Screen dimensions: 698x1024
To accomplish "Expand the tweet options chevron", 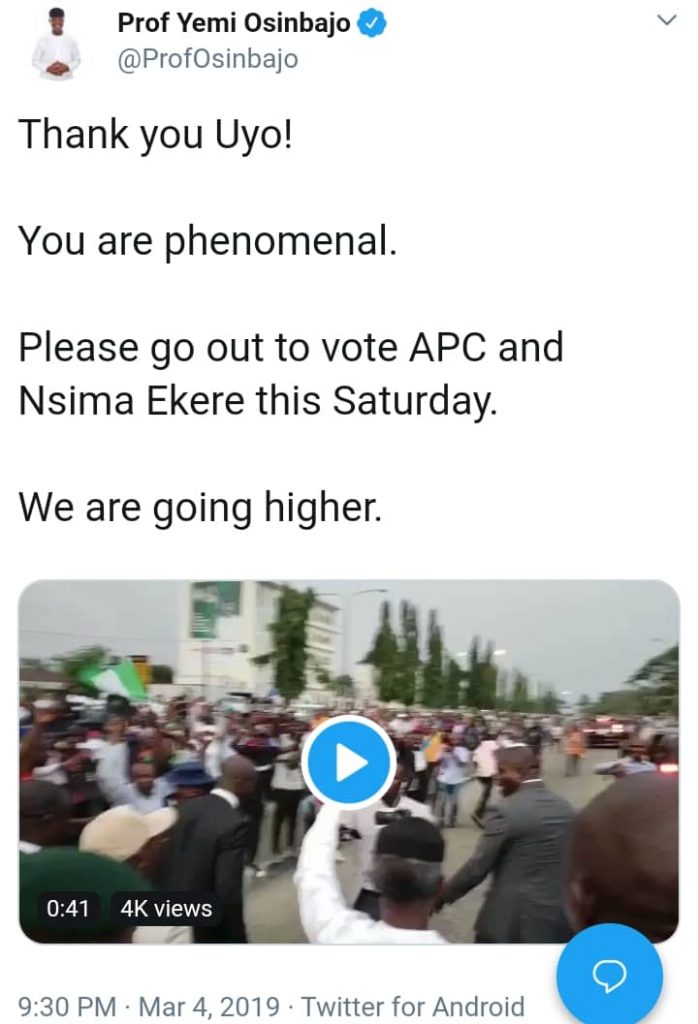I will pyautogui.click(x=665, y=20).
